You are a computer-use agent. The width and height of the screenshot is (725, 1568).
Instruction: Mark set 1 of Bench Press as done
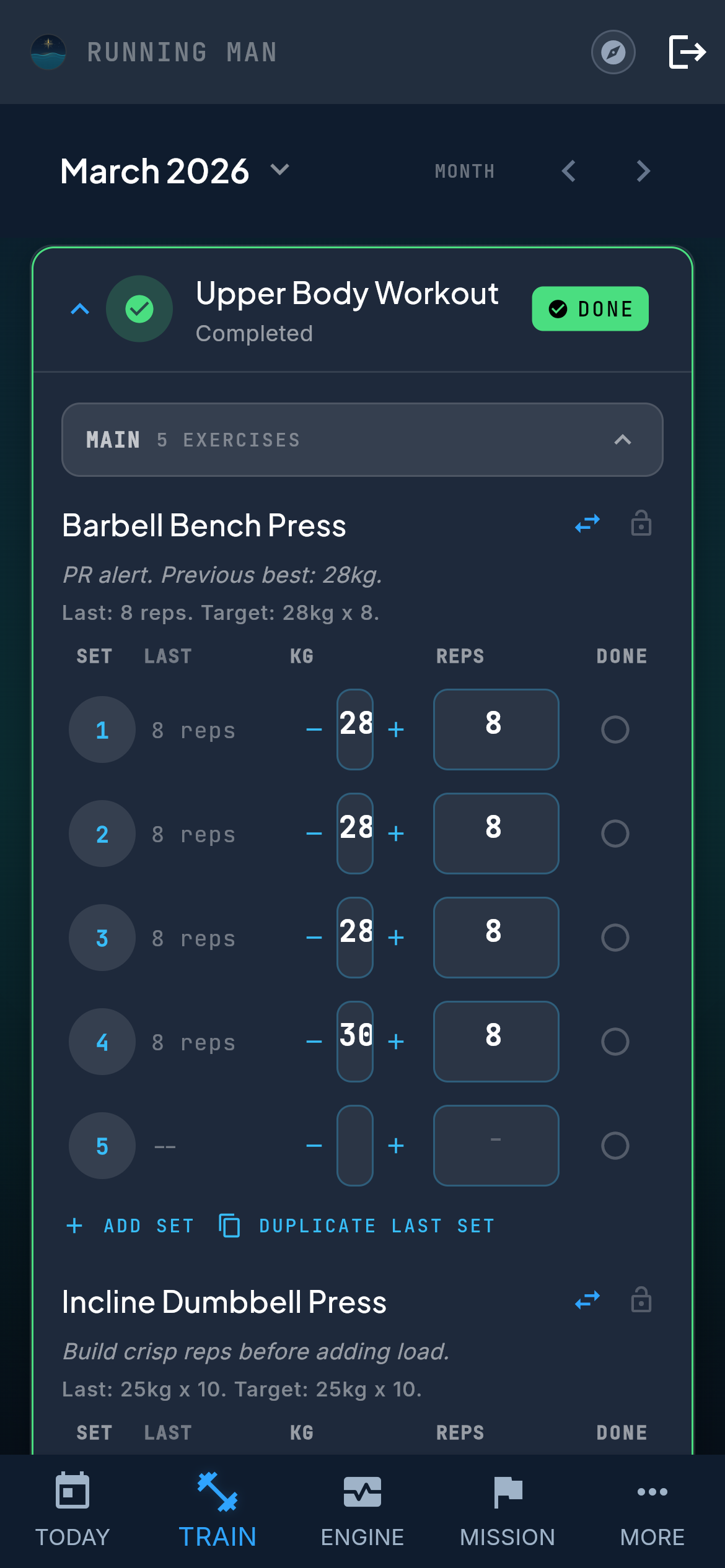[x=615, y=730]
